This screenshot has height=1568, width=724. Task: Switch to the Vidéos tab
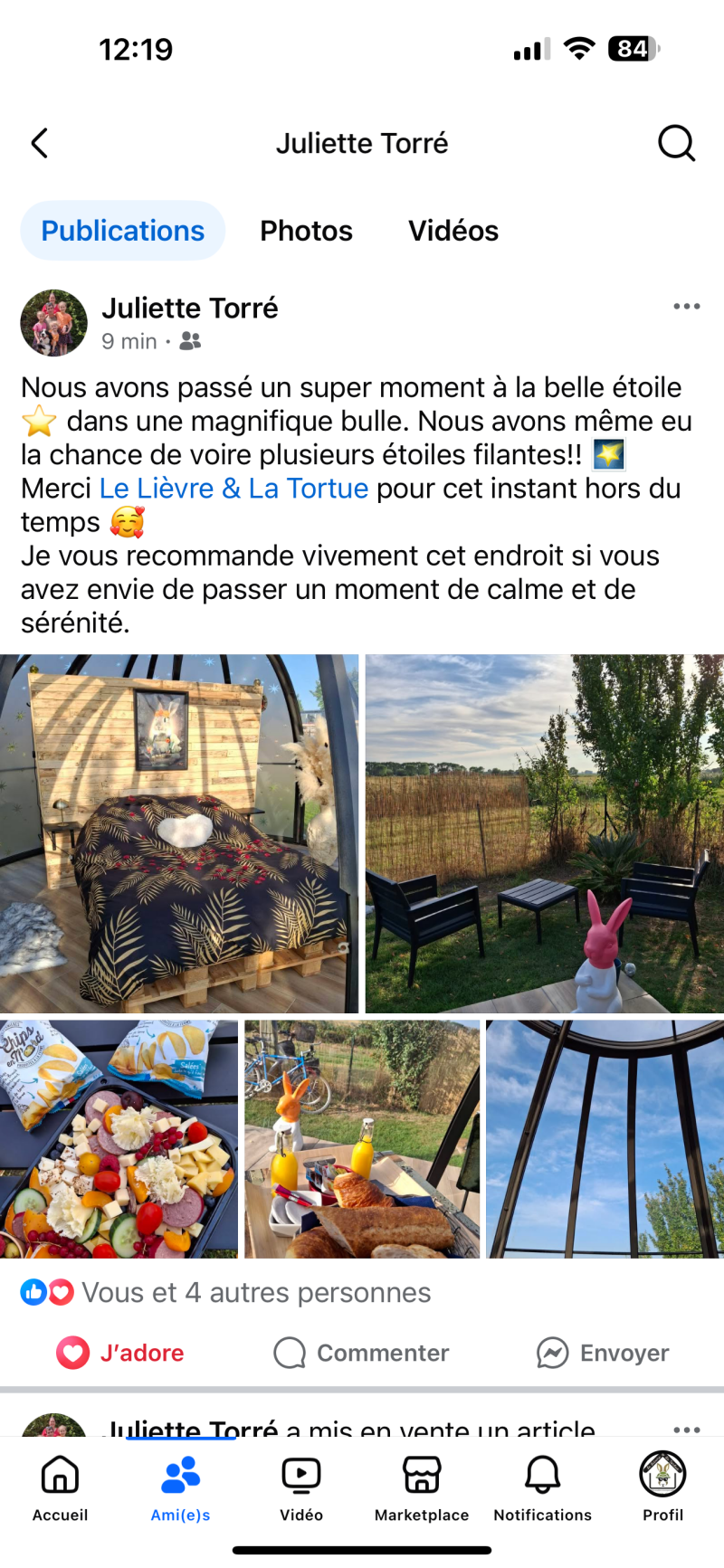[x=452, y=231]
